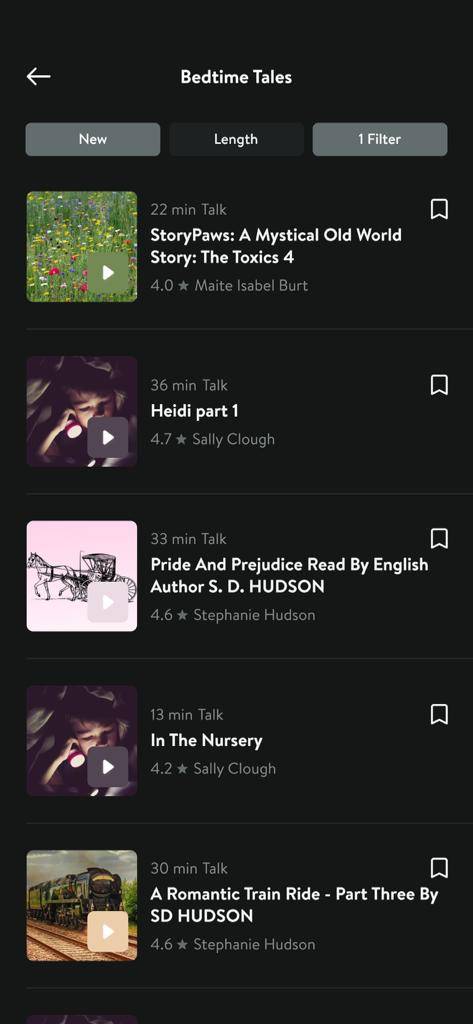This screenshot has width=473, height=1024.
Task: Bookmark A Romantic Train Ride - Part Three
Action: [x=439, y=869]
